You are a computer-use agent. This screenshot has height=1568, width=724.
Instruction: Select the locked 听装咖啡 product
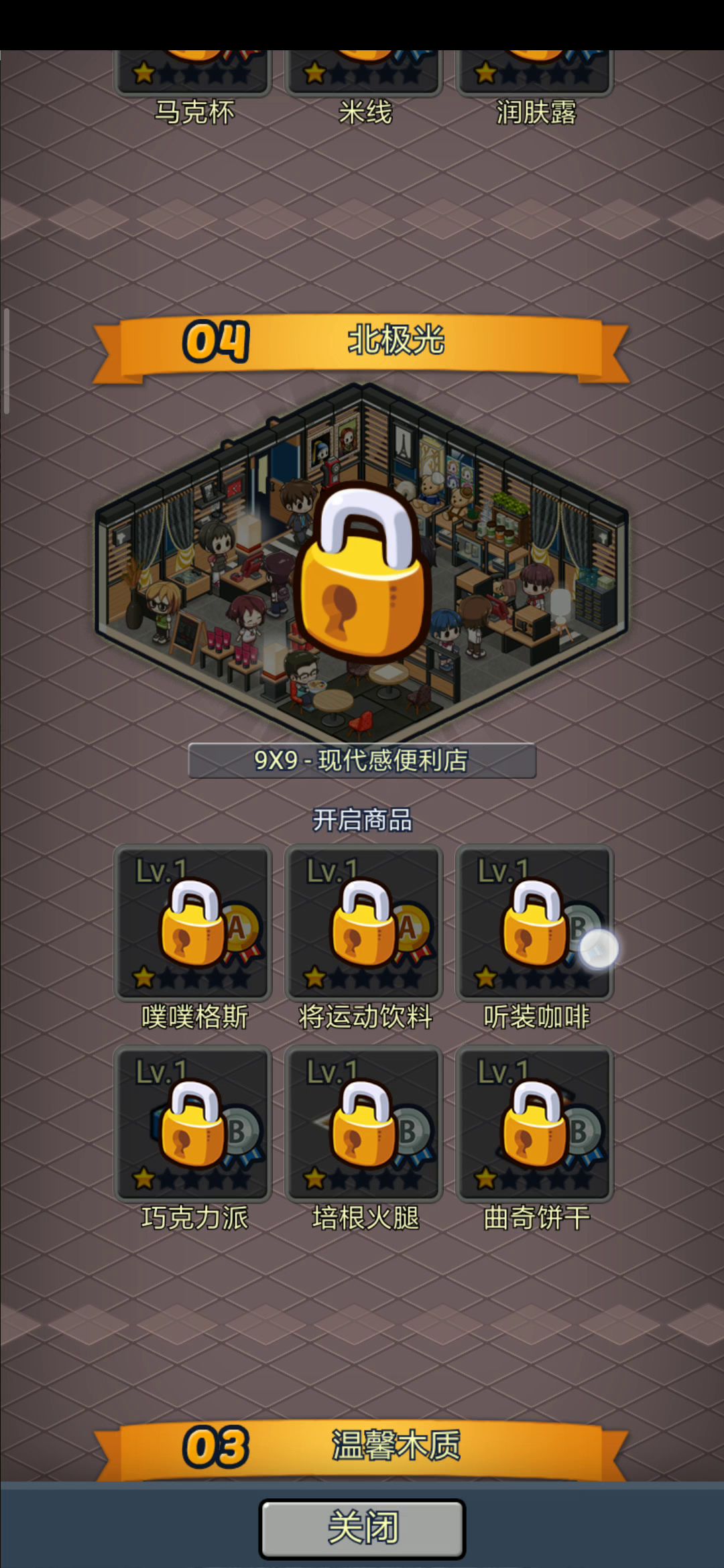tap(534, 922)
